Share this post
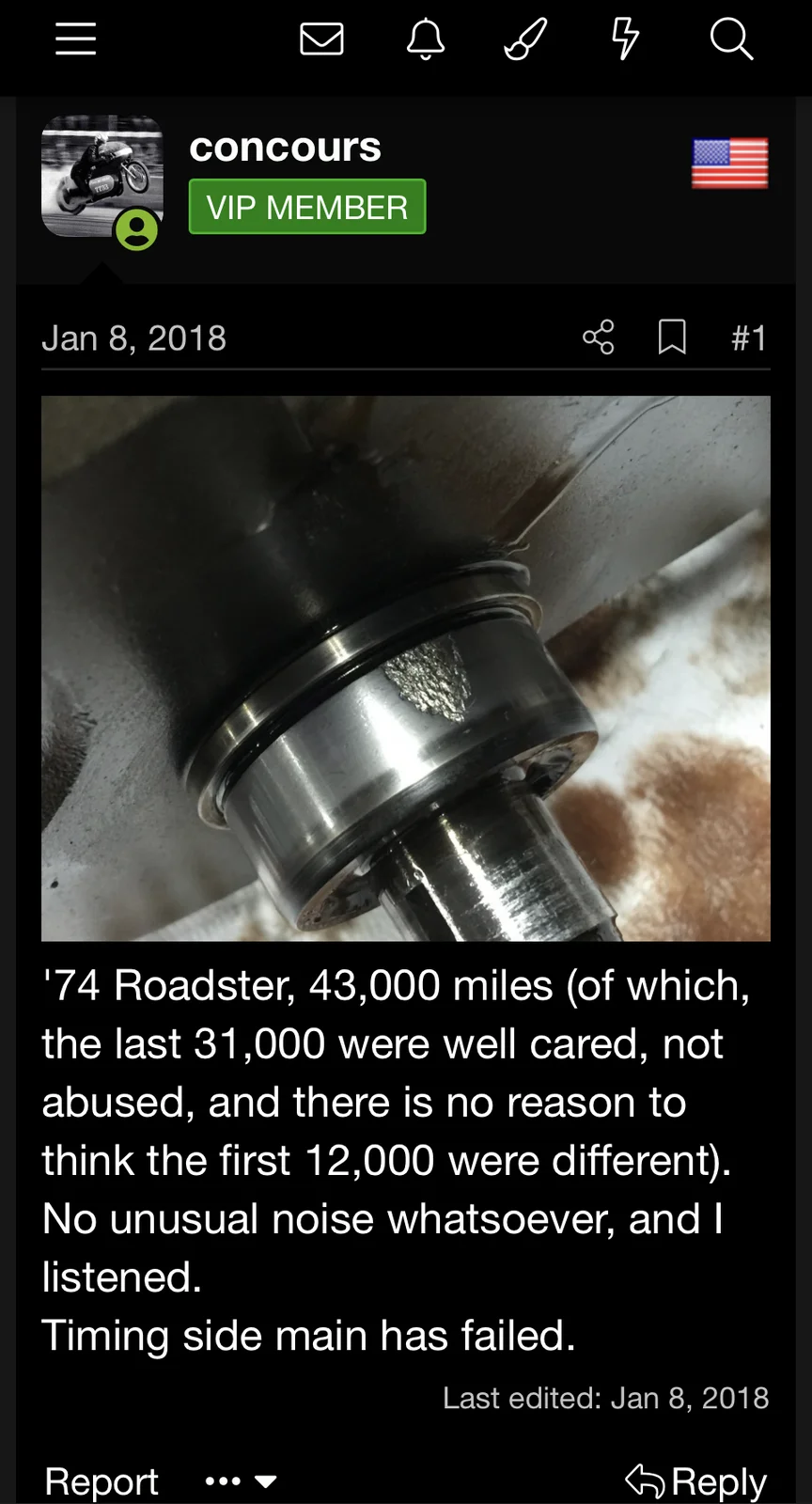812x1504 pixels. (x=599, y=337)
